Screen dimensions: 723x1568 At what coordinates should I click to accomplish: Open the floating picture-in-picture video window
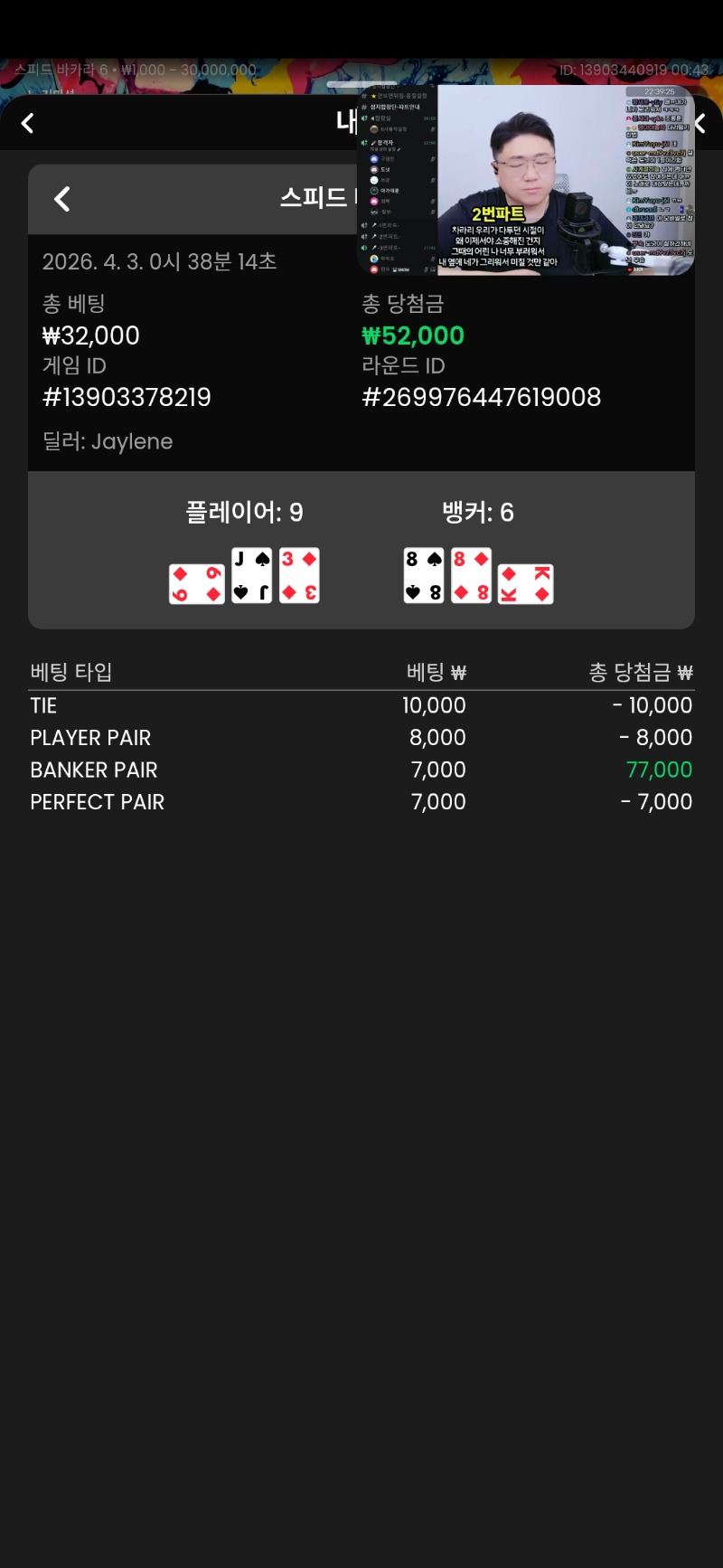tap(526, 180)
